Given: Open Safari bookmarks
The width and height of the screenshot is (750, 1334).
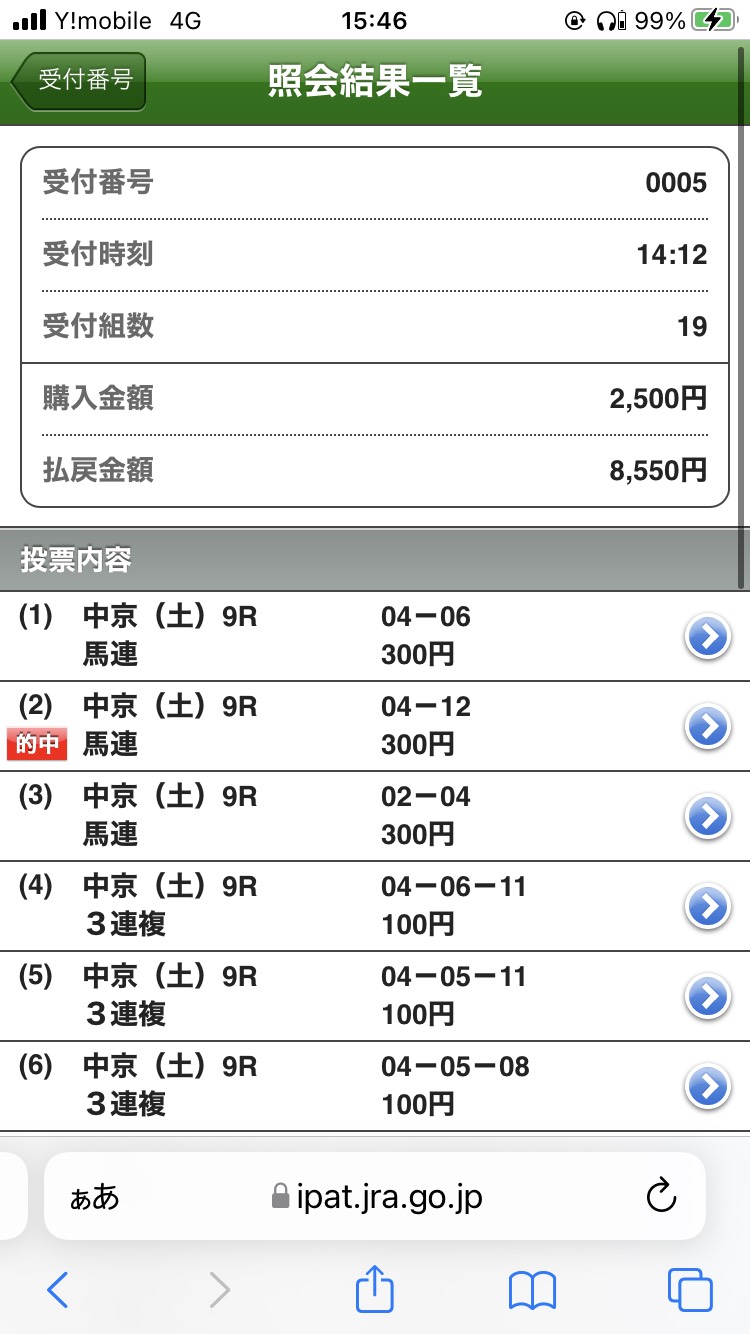Looking at the screenshot, I should pos(532,1291).
